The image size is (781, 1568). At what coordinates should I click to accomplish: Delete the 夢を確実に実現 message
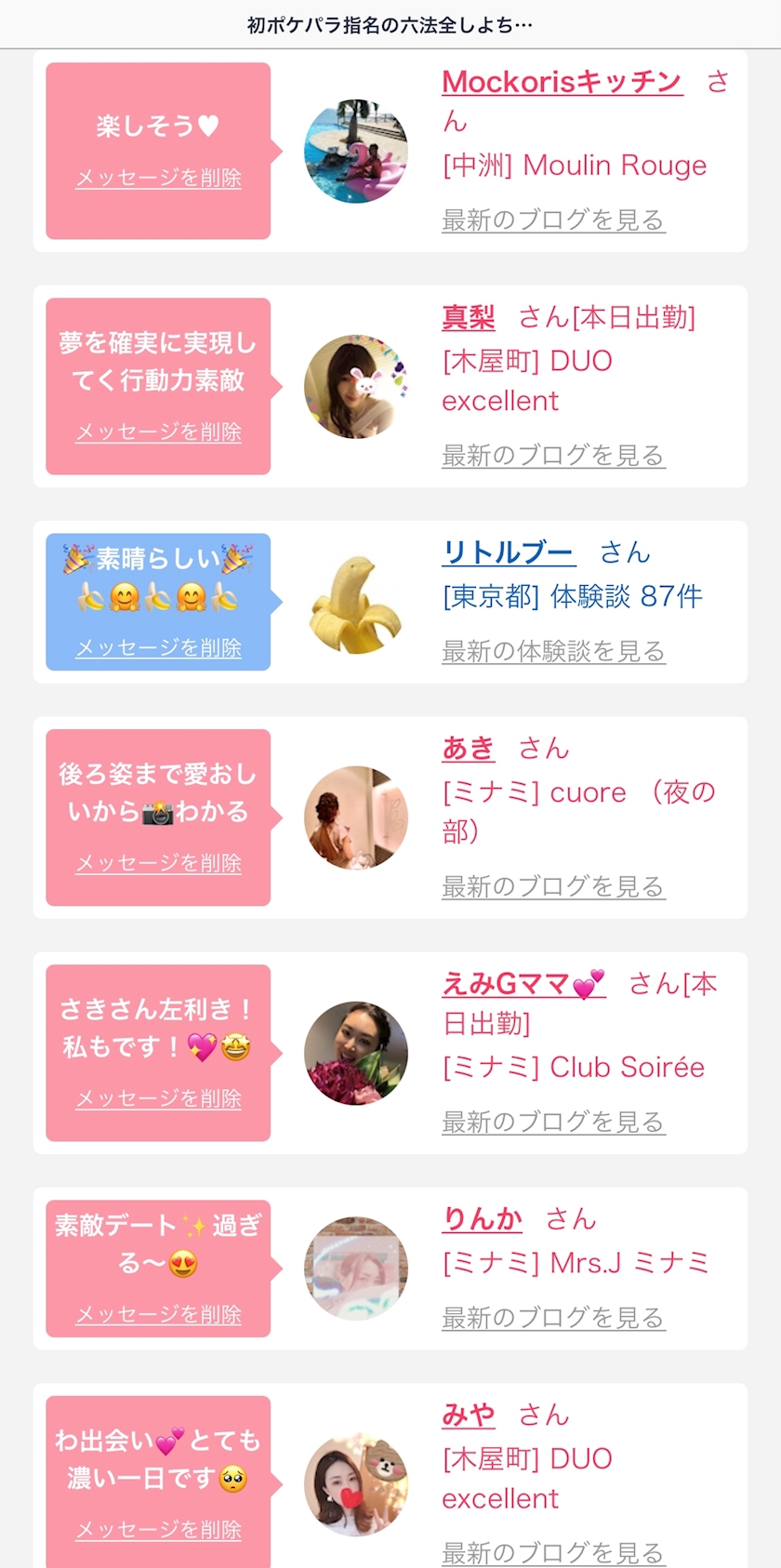(x=158, y=432)
